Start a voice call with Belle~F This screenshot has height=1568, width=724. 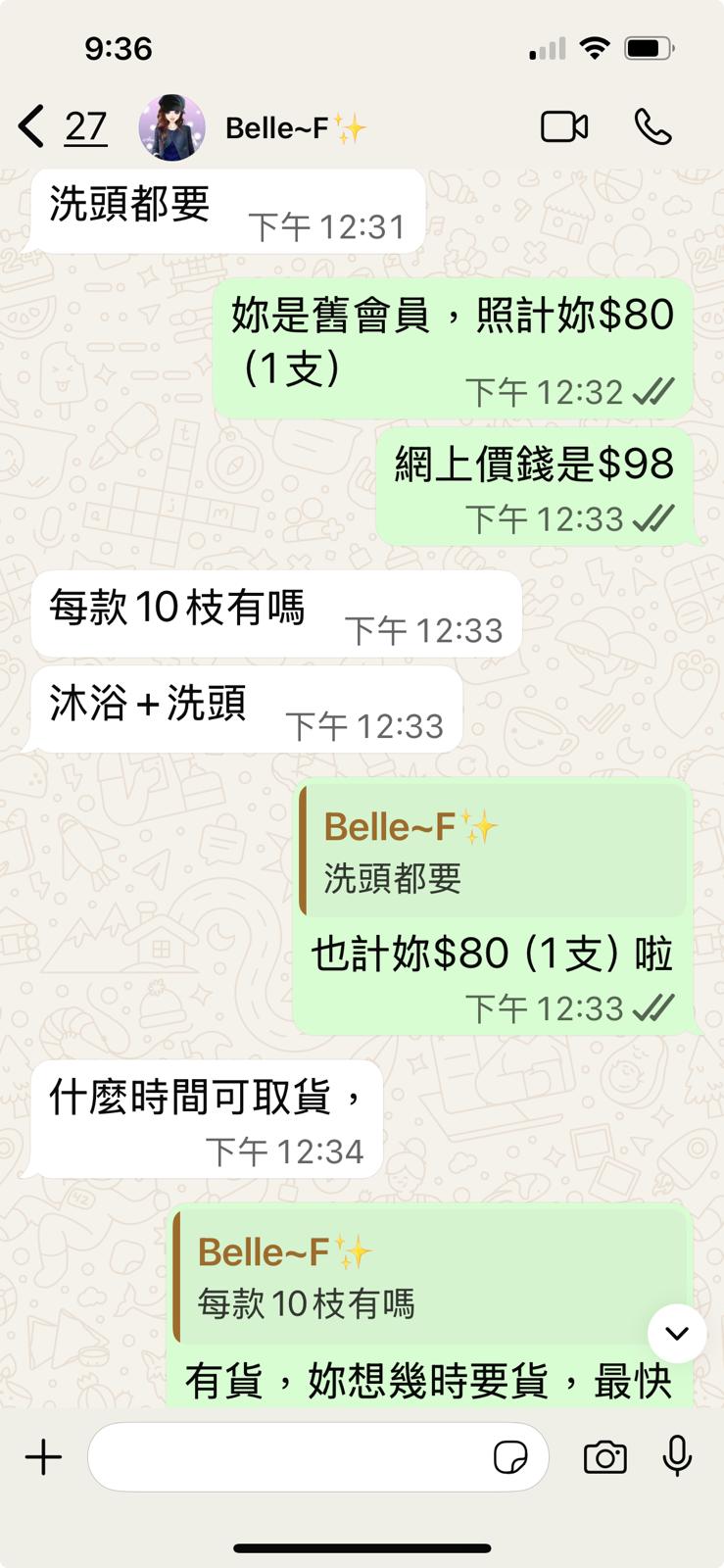pyautogui.click(x=652, y=127)
